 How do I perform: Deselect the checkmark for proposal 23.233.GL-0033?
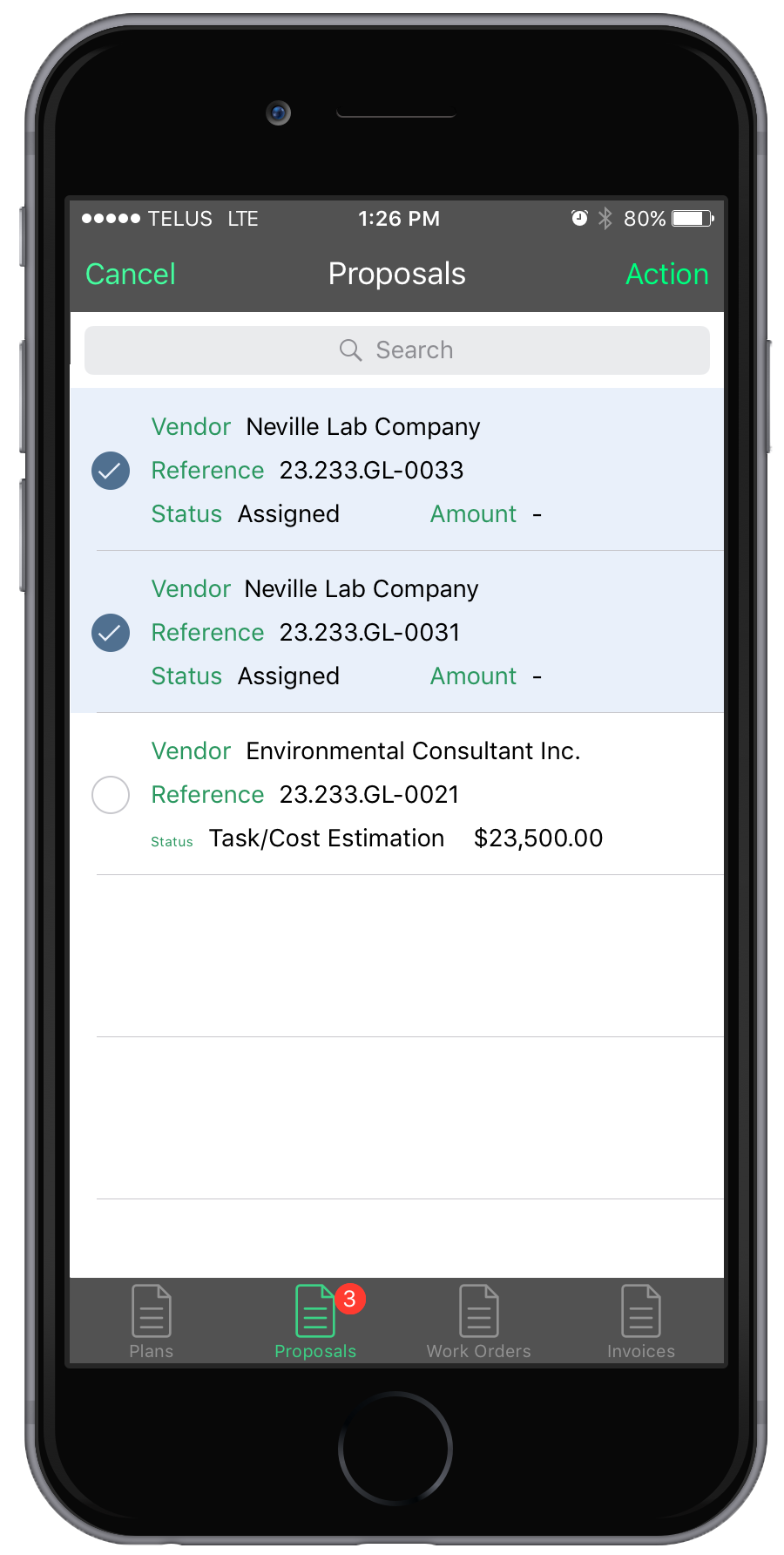111,471
